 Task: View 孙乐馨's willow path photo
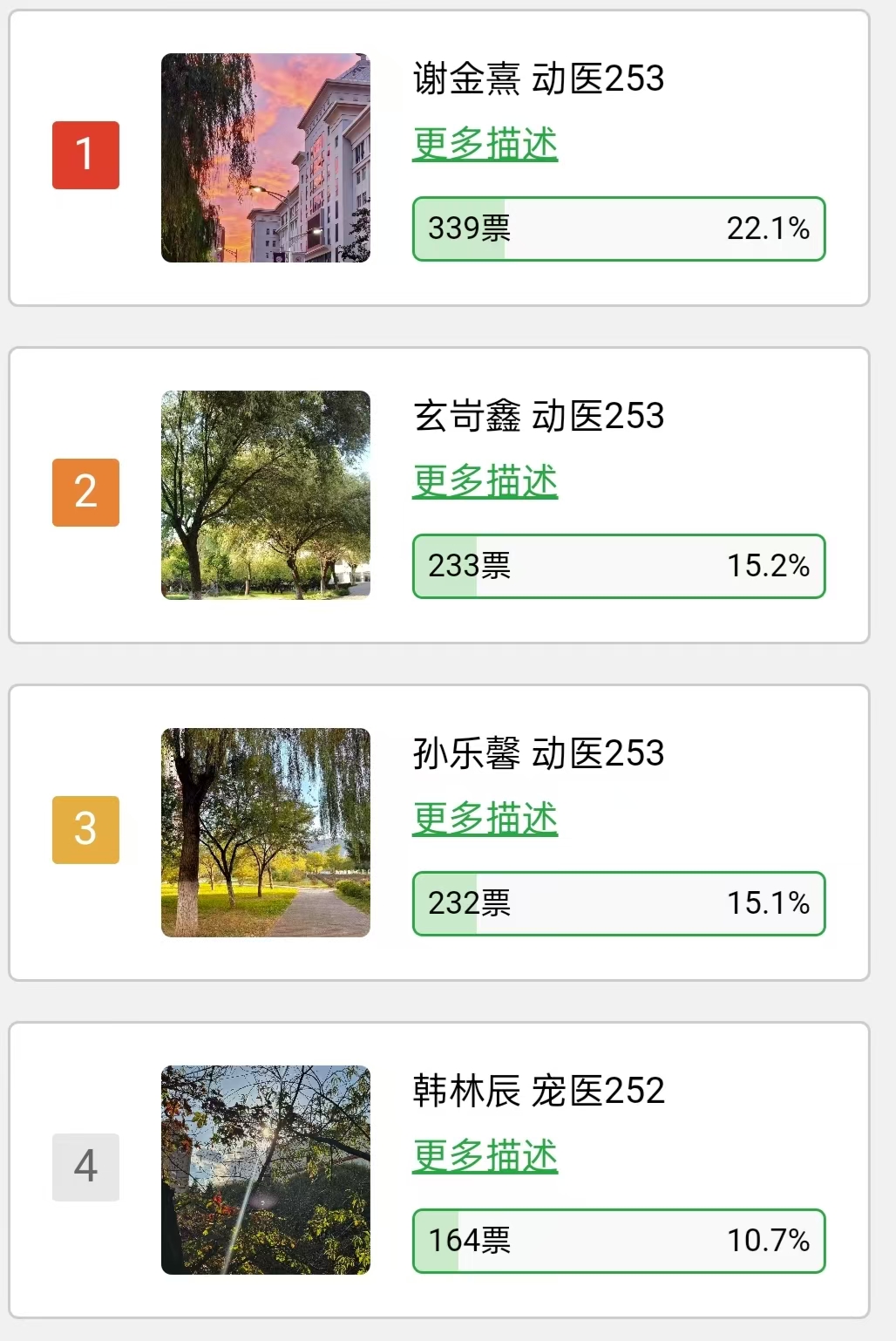point(266,833)
